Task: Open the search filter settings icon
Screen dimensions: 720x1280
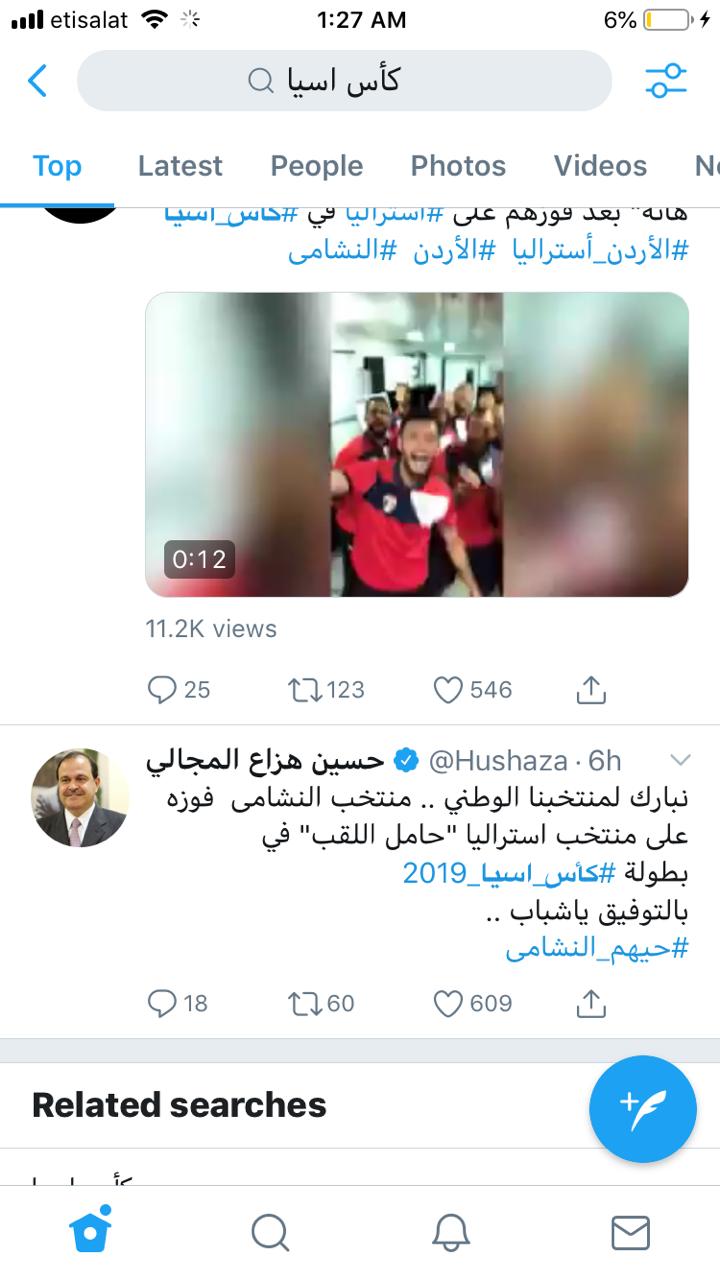Action: click(665, 81)
